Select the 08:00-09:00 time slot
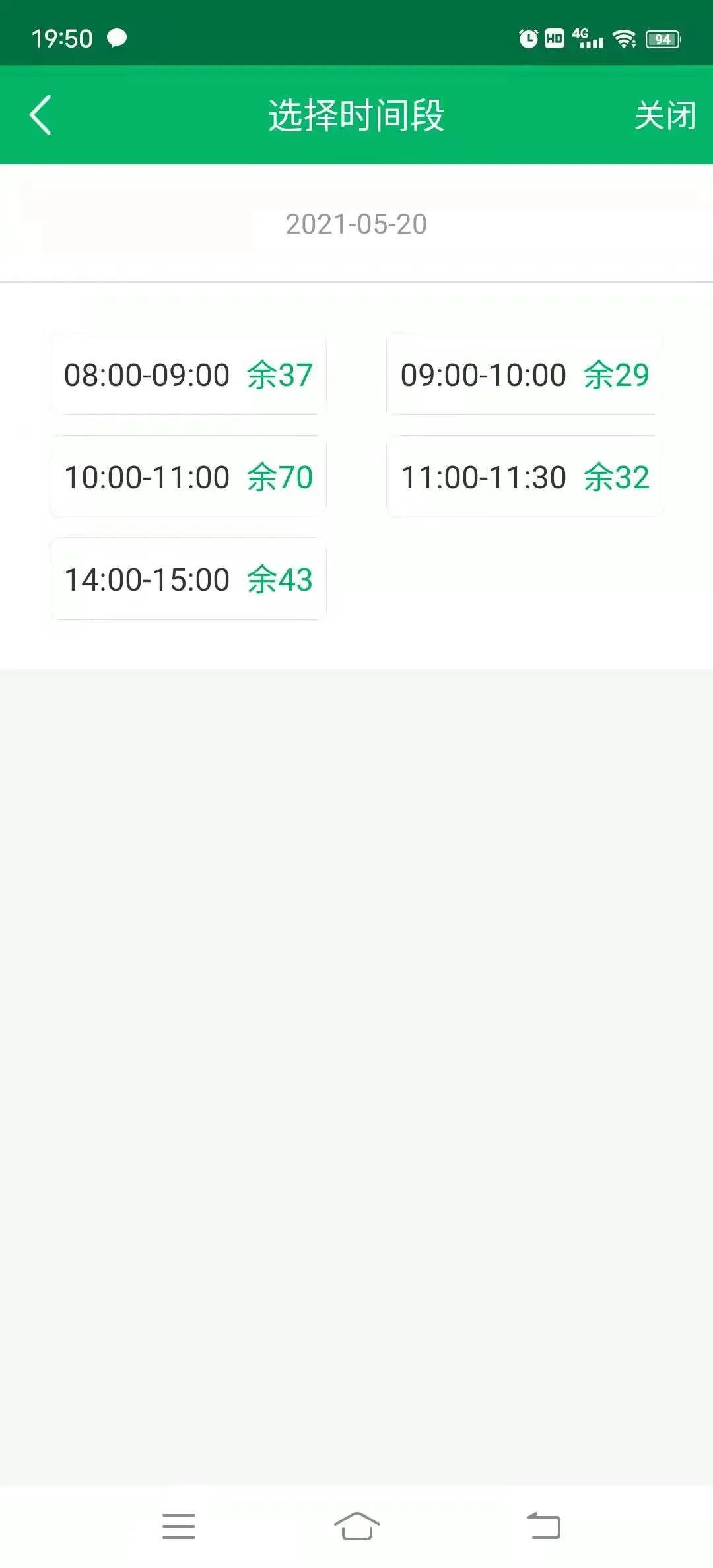Image resolution: width=713 pixels, height=1568 pixels. click(188, 374)
